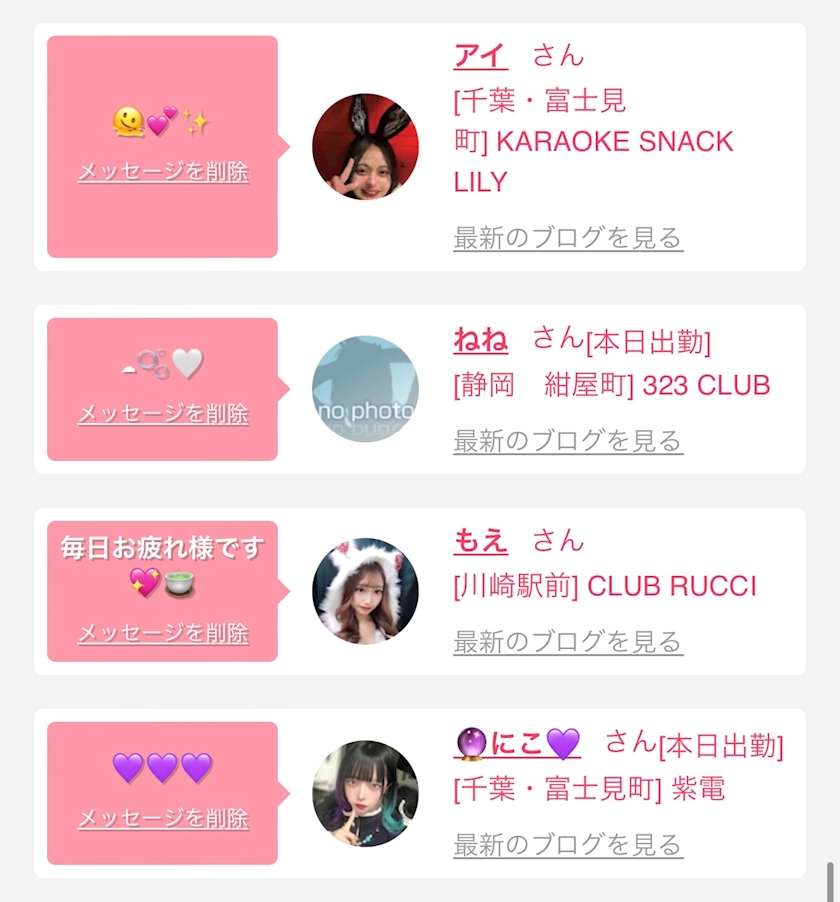Open もえ's profile name link
Image resolution: width=840 pixels, height=902 pixels.
point(480,542)
